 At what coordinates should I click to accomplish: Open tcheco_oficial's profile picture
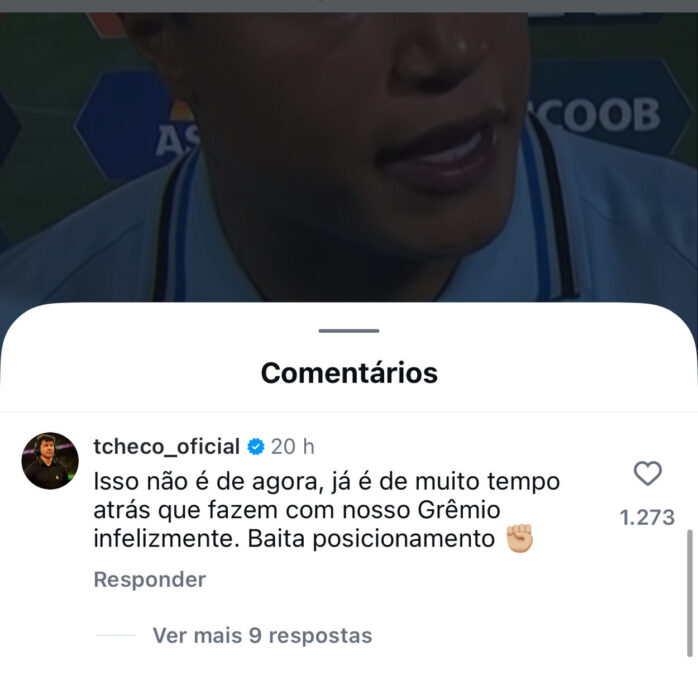tap(50, 461)
